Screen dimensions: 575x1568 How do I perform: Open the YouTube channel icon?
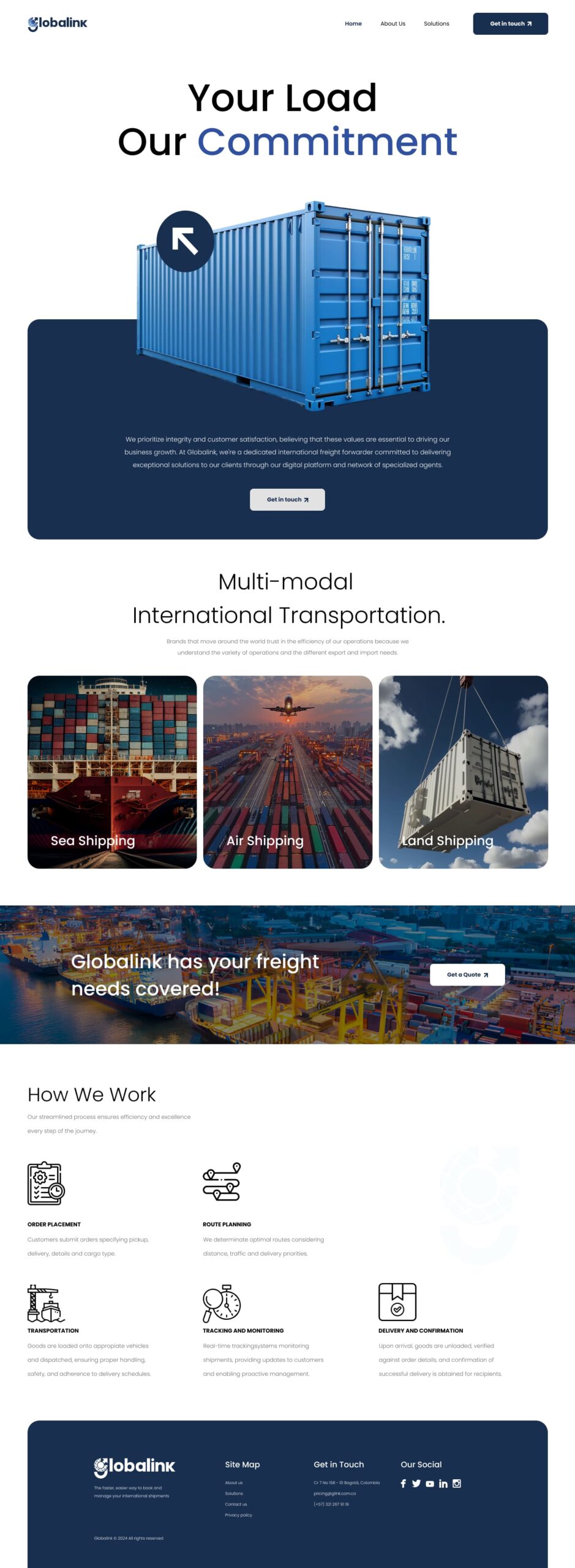(x=430, y=1484)
